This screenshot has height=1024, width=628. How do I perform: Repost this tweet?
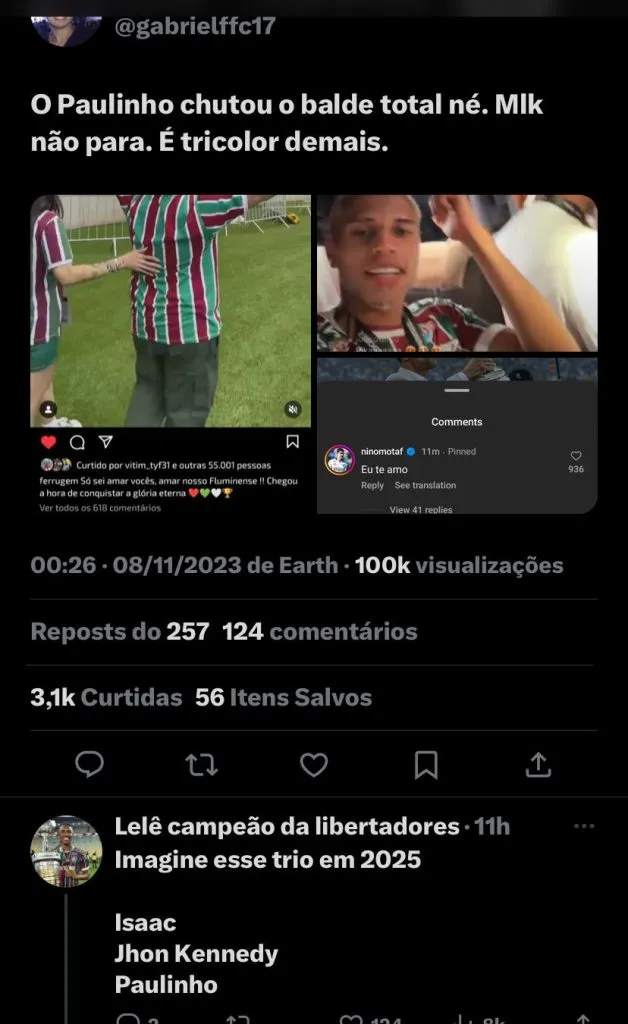202,764
